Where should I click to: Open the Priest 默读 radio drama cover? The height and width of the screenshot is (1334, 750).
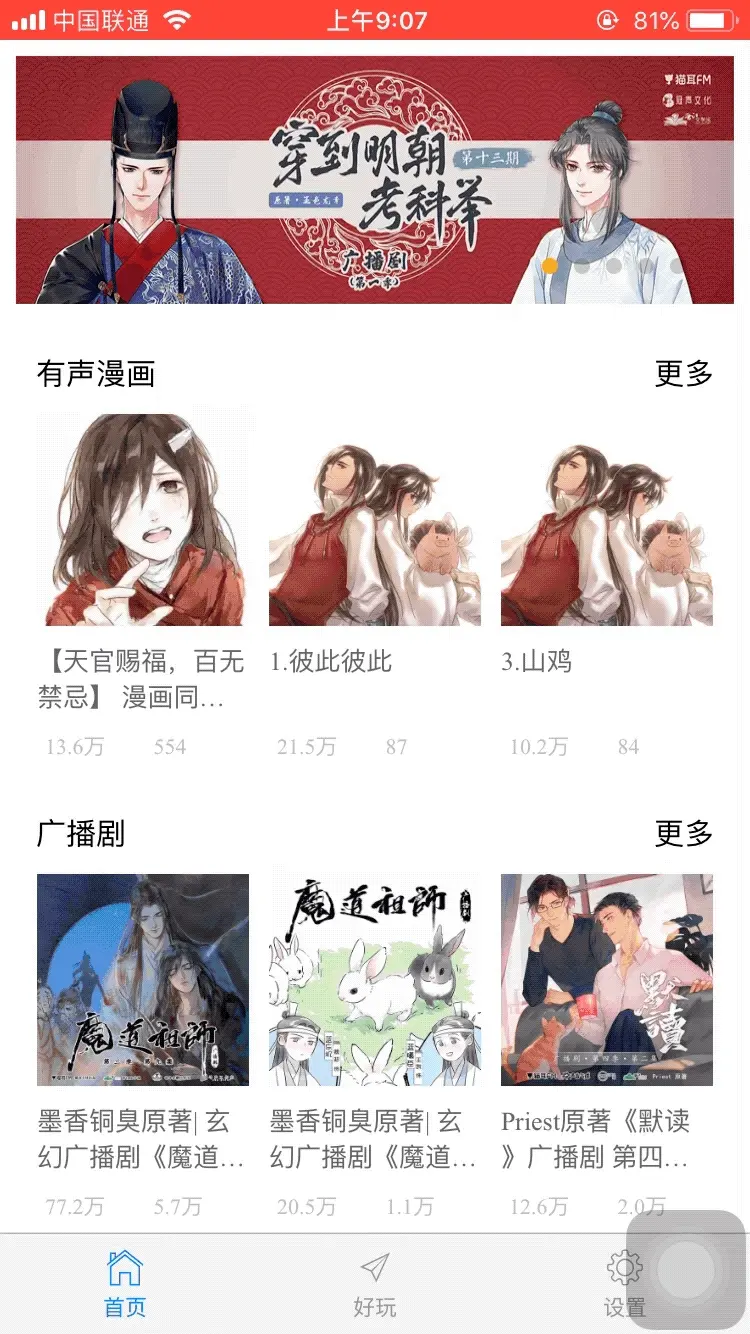pos(606,980)
